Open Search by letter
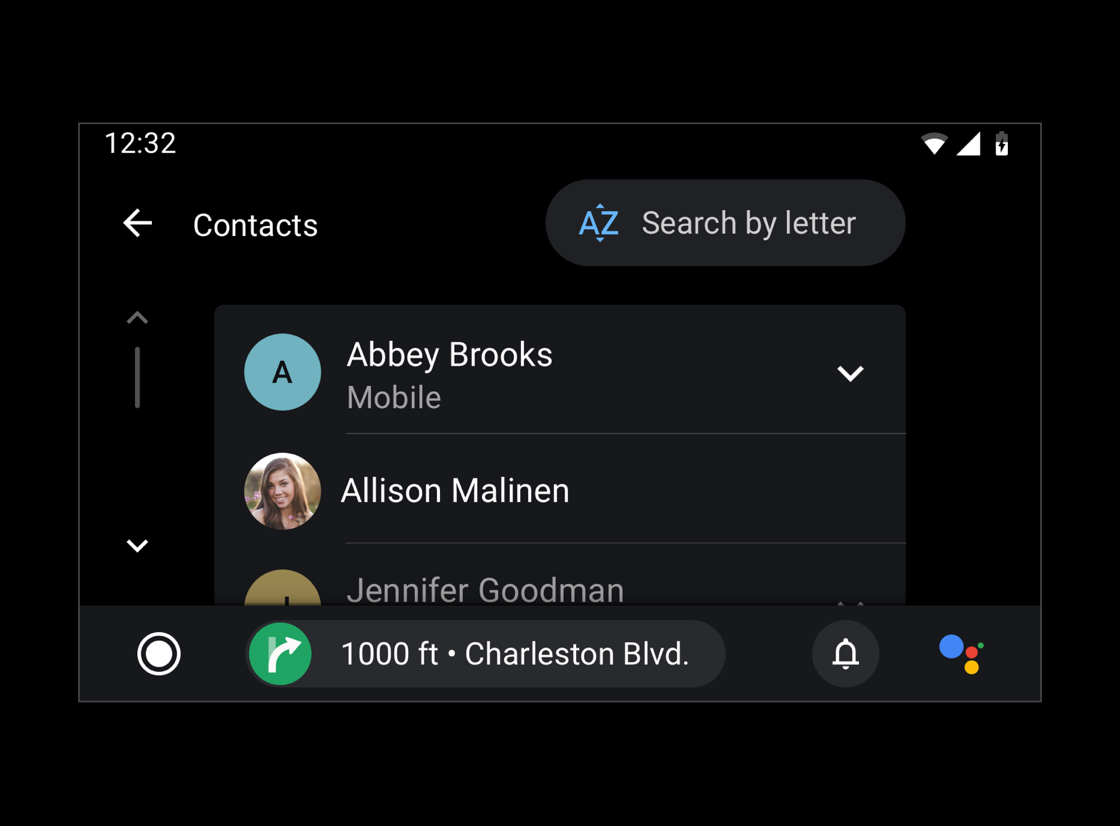Screen dimensions: 1120x826 [x=725, y=223]
